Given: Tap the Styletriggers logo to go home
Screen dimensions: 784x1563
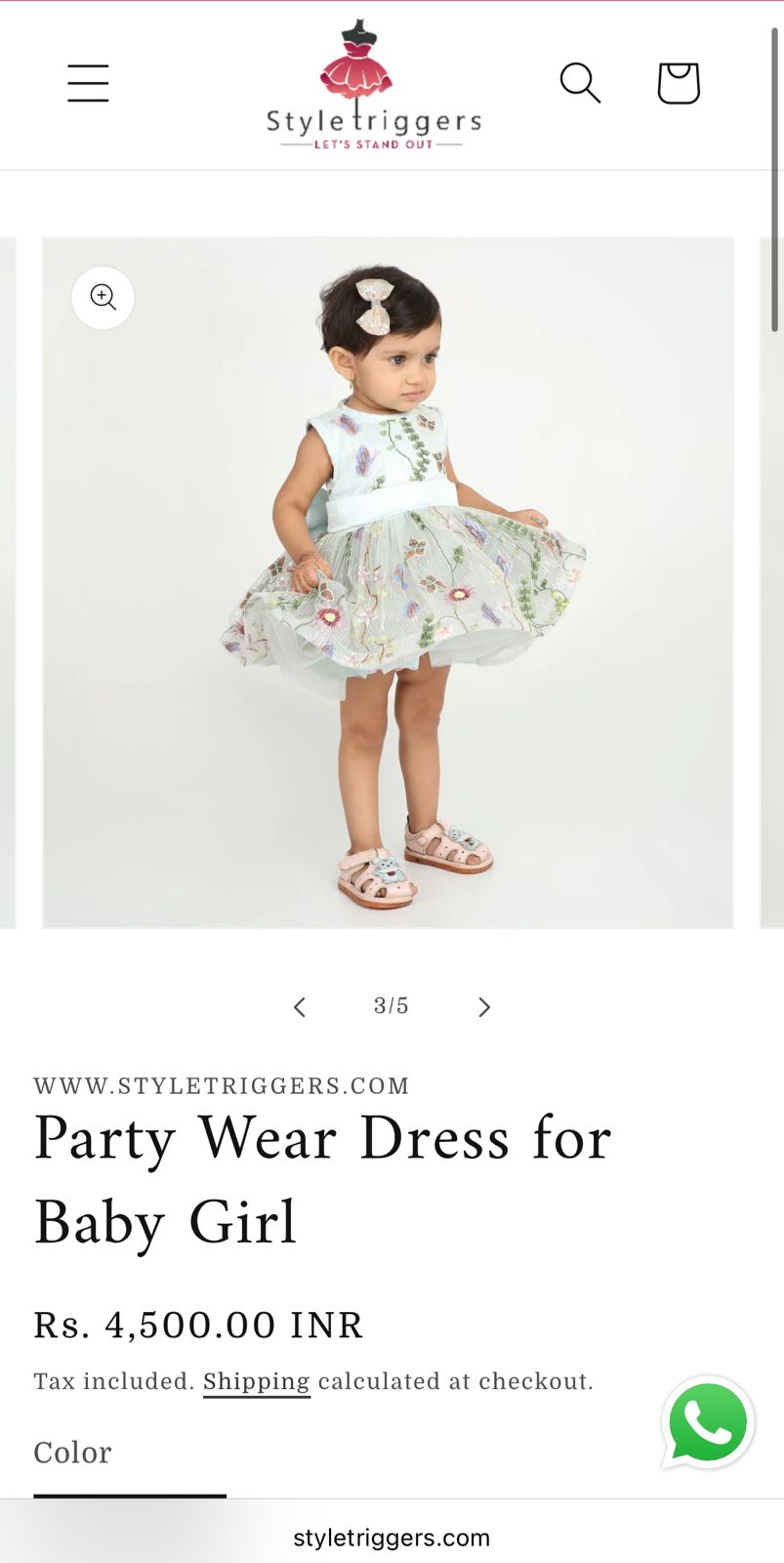Looking at the screenshot, I should [x=374, y=86].
